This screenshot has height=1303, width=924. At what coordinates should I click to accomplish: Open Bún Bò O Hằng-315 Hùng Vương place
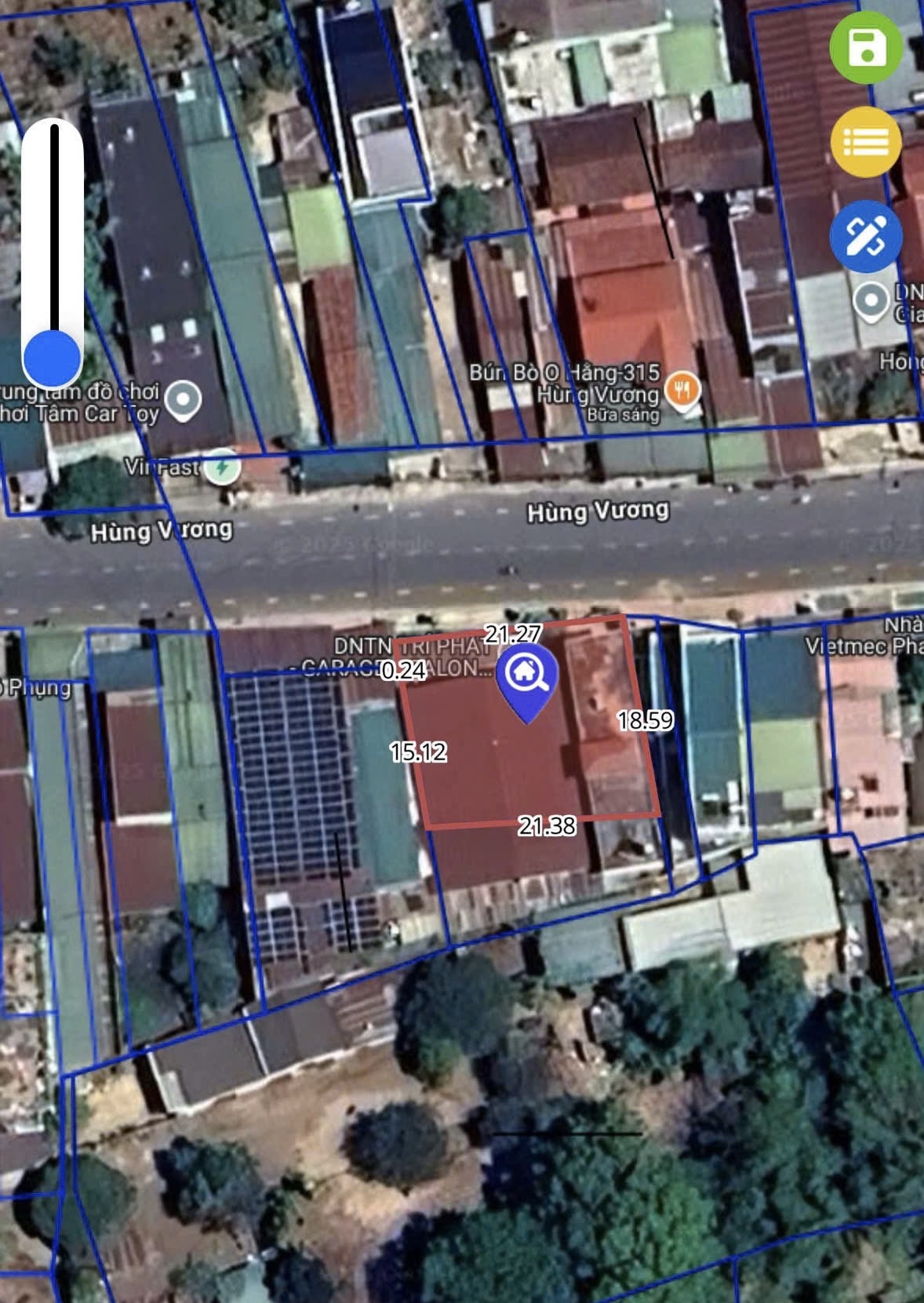[x=681, y=388]
